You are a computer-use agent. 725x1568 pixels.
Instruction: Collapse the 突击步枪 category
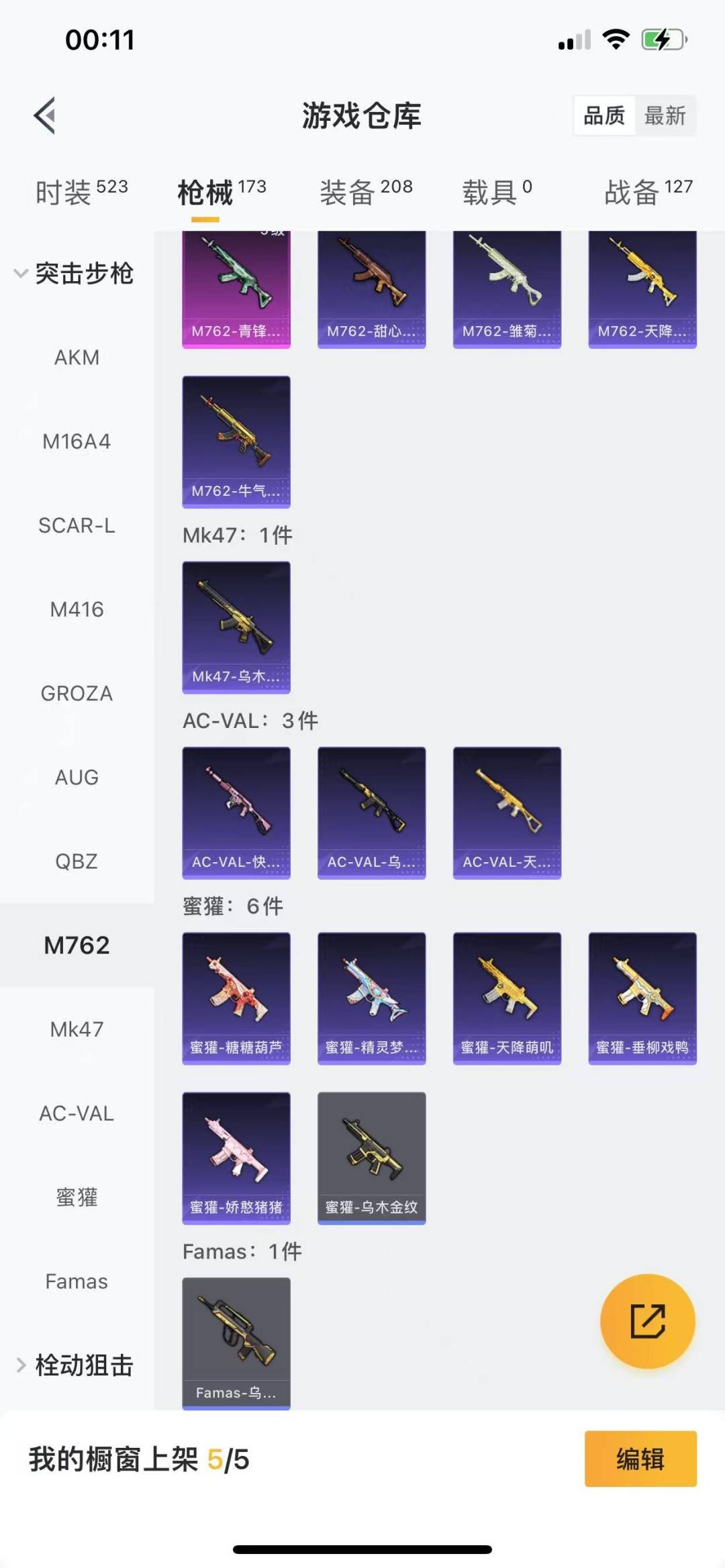(x=75, y=274)
